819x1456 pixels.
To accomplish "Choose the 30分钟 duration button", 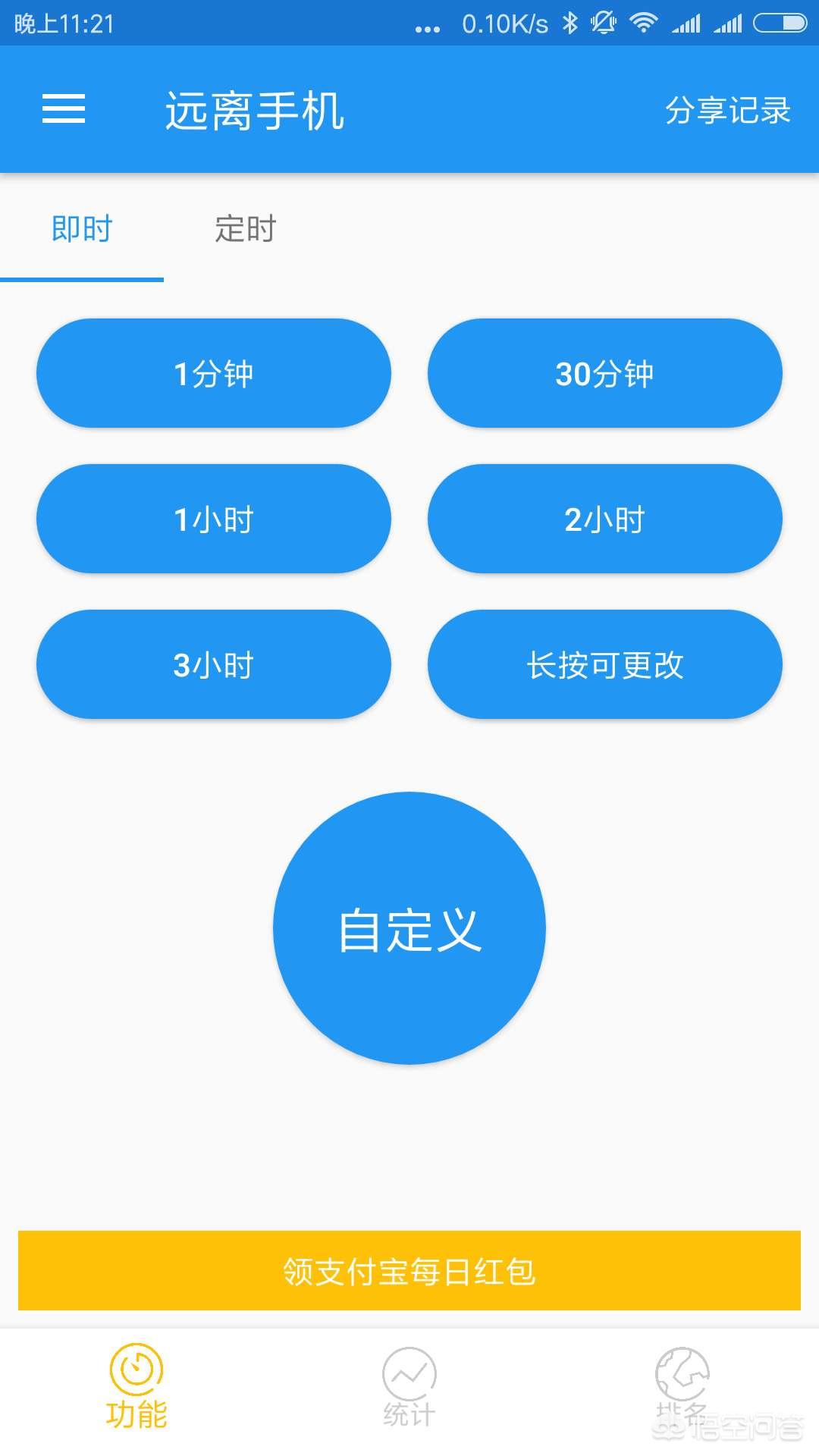I will pos(604,373).
